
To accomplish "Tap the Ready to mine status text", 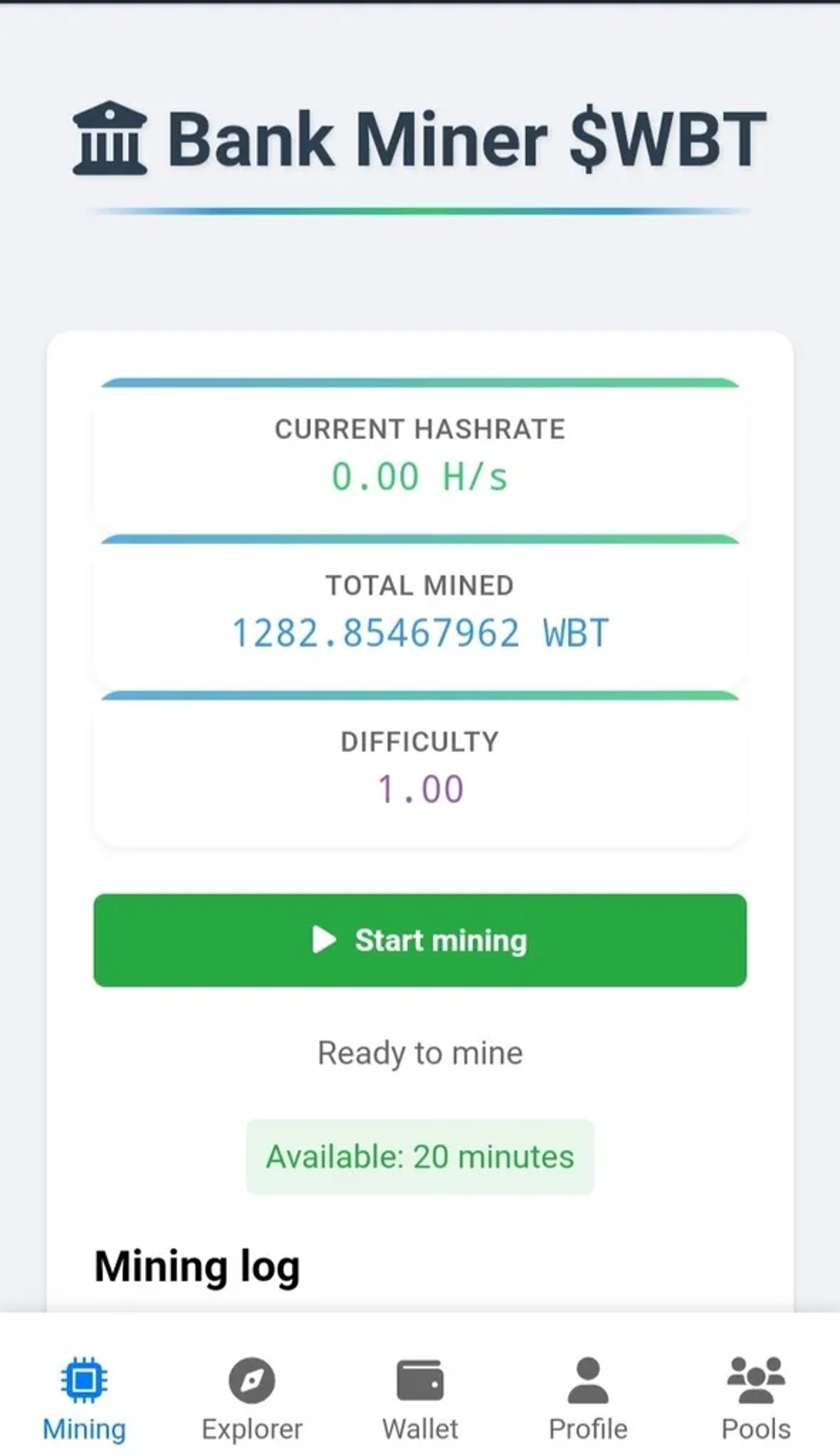I will click(420, 1052).
